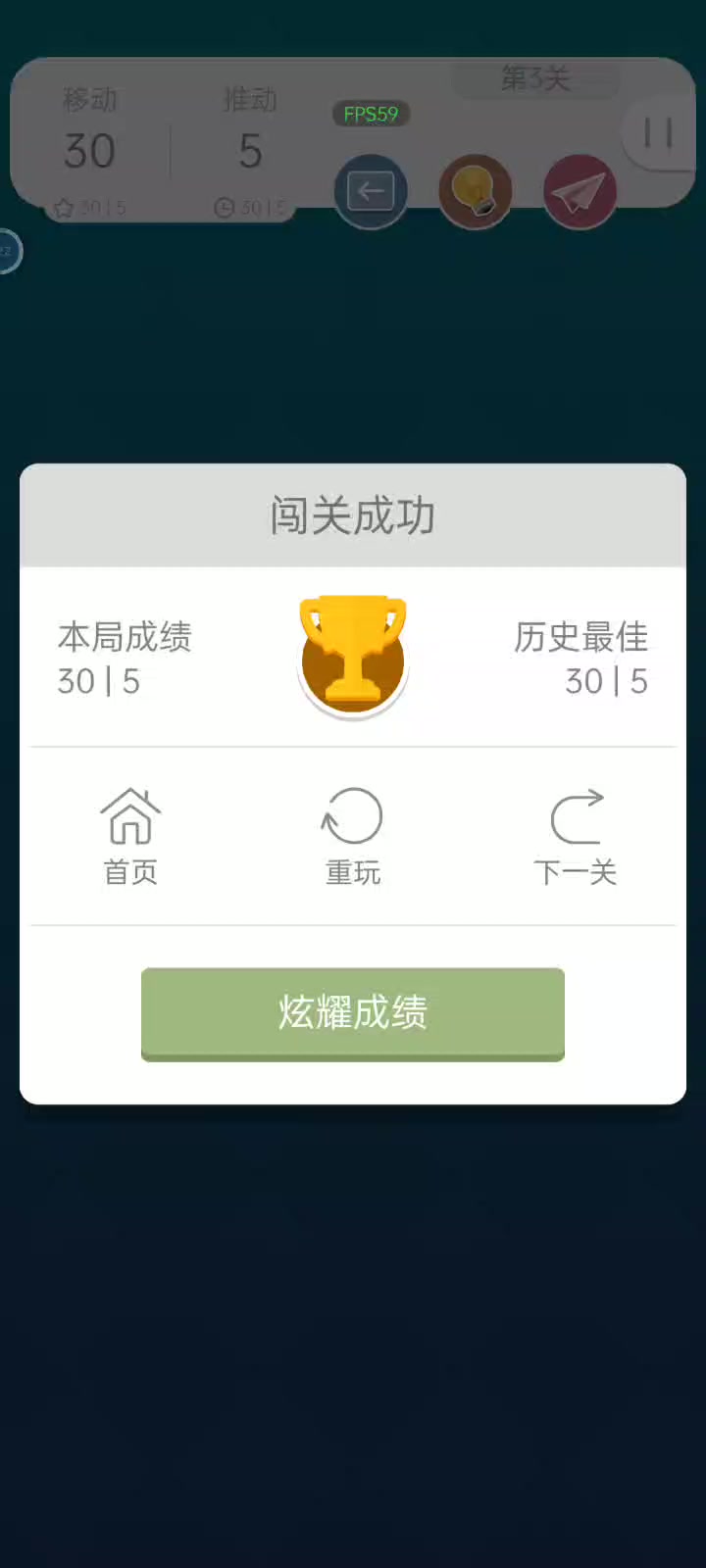Screen dimensions: 706x1568
Task: Replay the level with 重玩
Action: [353, 836]
